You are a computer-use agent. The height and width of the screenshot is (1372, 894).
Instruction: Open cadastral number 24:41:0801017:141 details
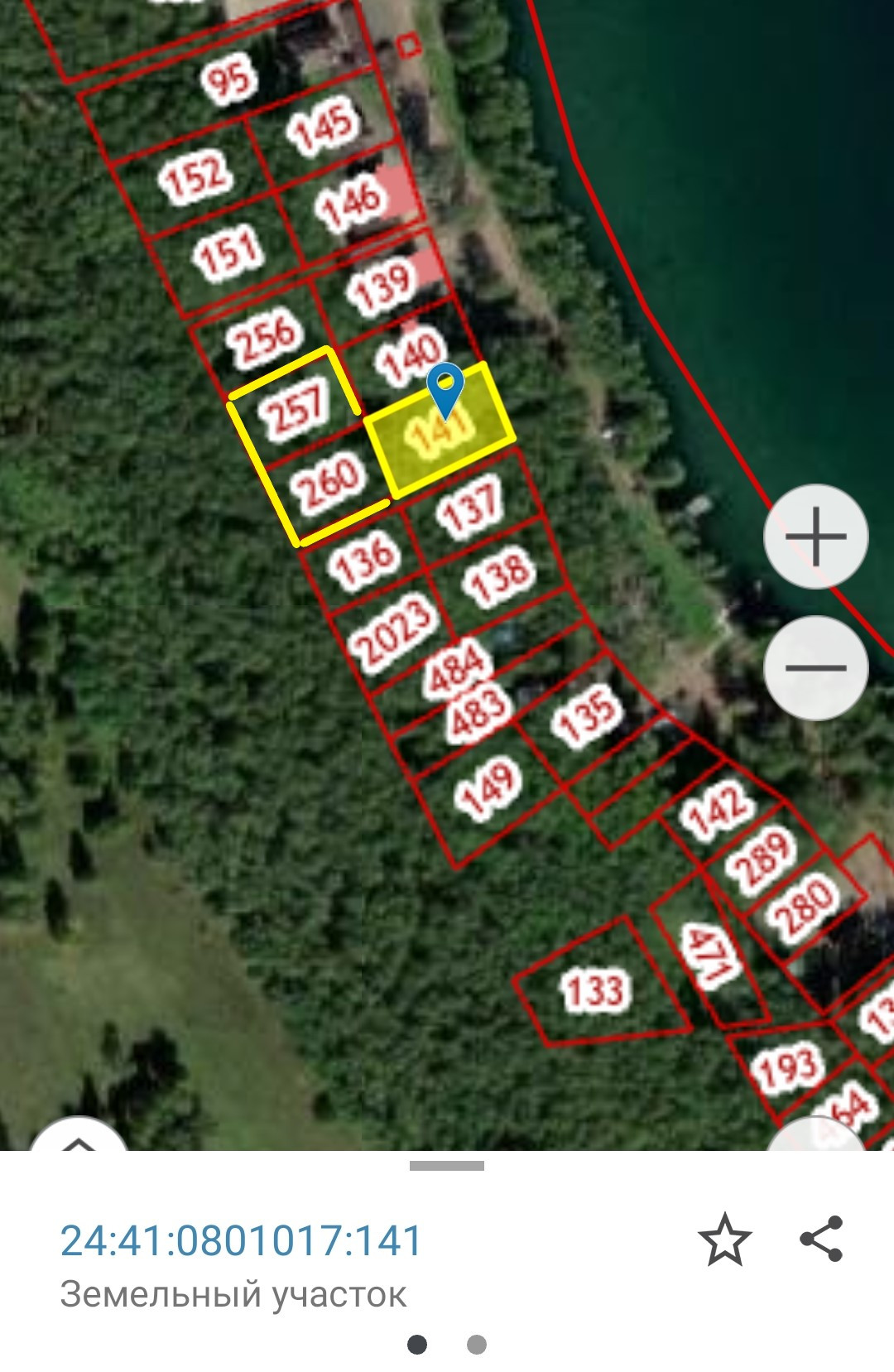click(x=242, y=1240)
